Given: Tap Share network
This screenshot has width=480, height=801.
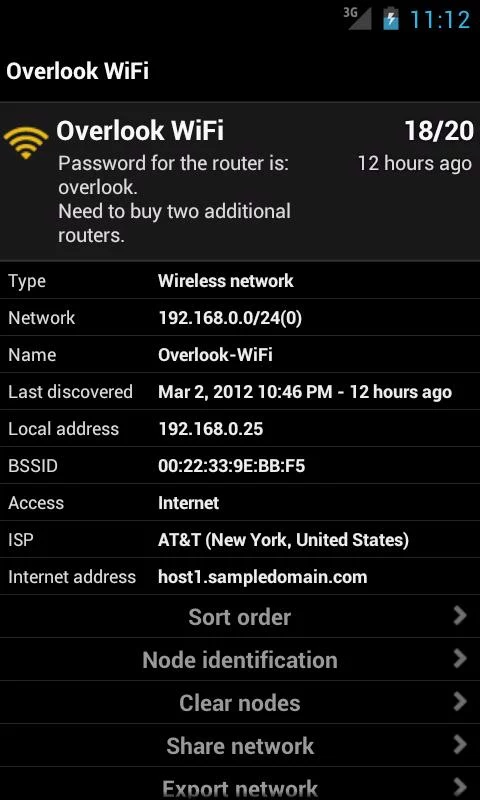Looking at the screenshot, I should [x=240, y=745].
